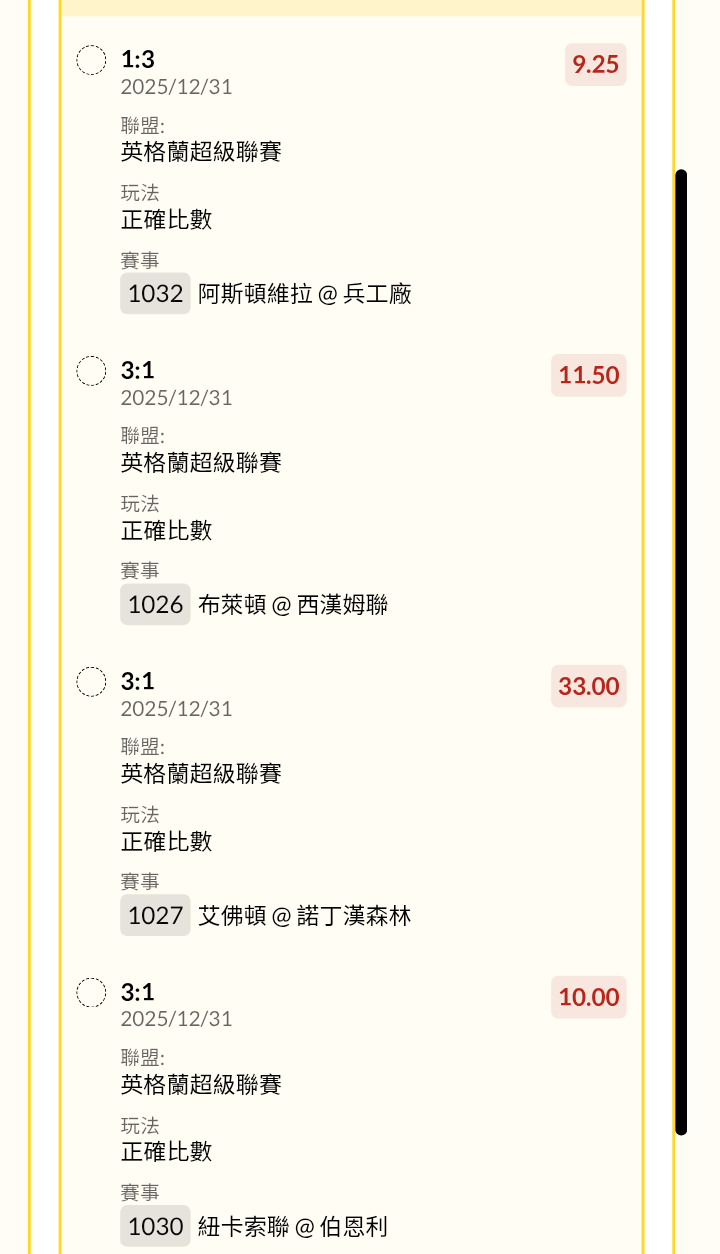Select the 3:1 pick for match 1026
This screenshot has width=720, height=1254.
pos(91,371)
